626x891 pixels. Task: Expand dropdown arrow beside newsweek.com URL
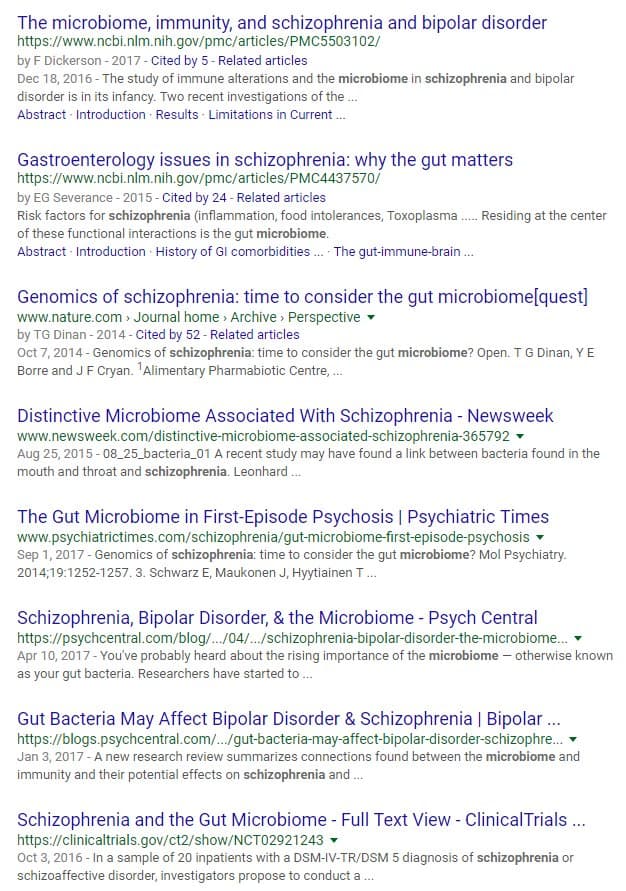coord(520,437)
